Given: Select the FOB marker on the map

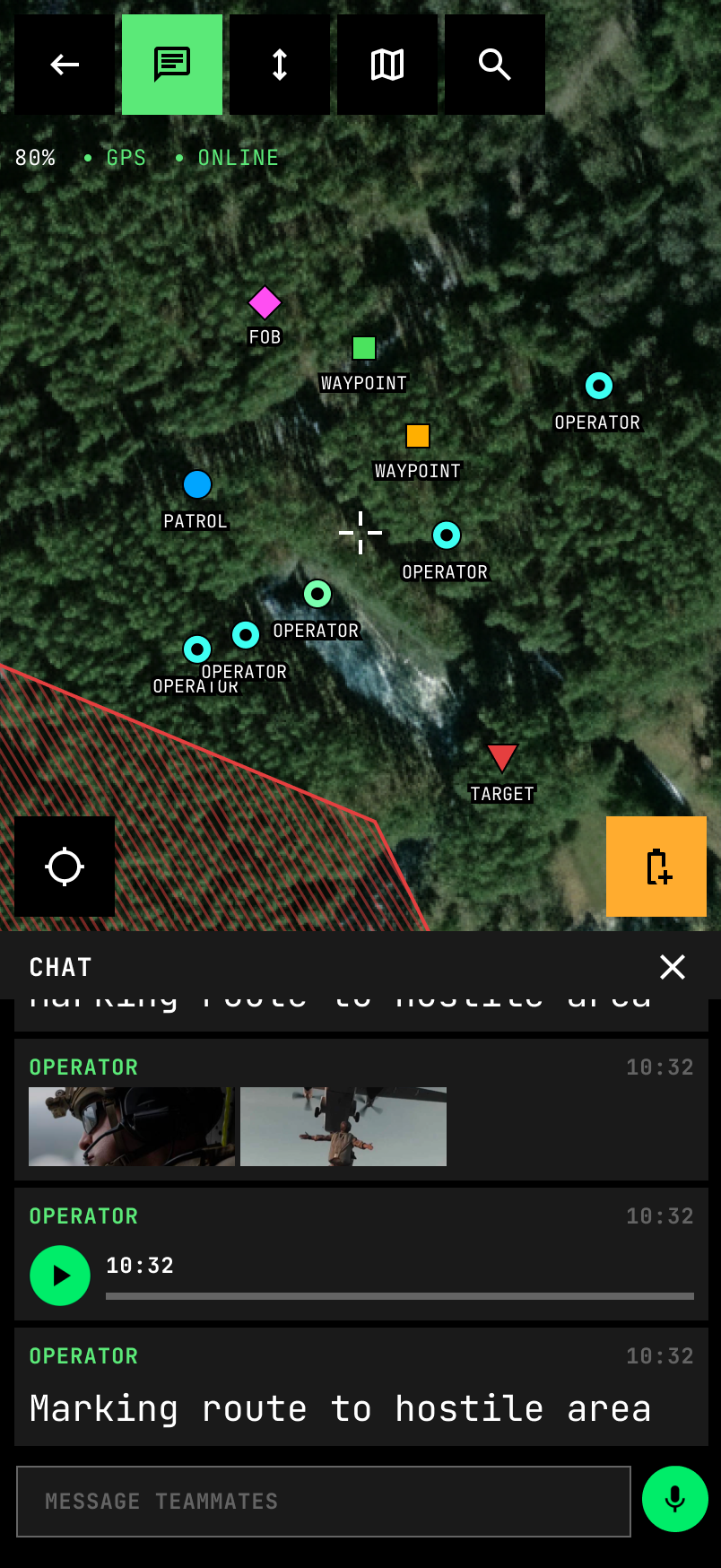Looking at the screenshot, I should (265, 303).
